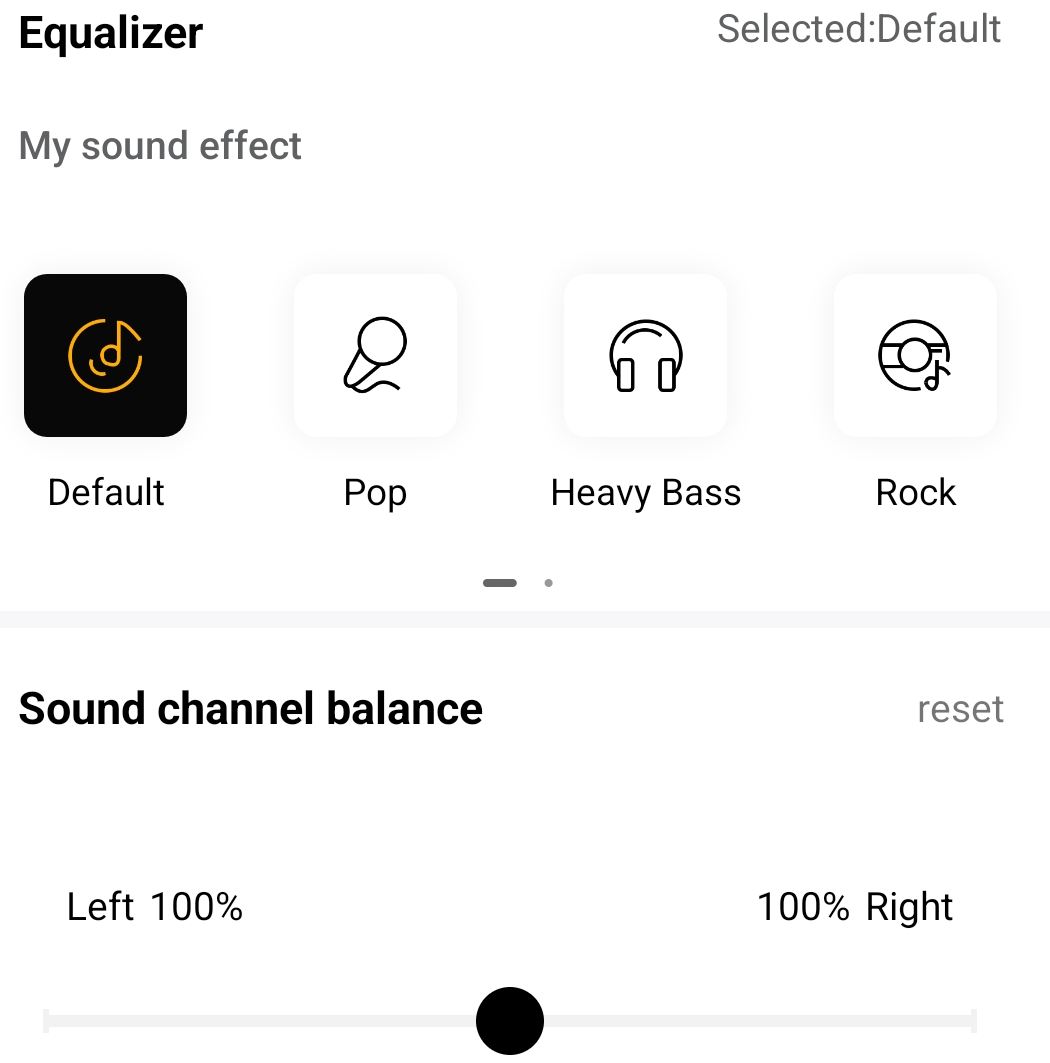This screenshot has height=1063, width=1050.
Task: Click the microphone icon above Pop
Action: [x=375, y=355]
